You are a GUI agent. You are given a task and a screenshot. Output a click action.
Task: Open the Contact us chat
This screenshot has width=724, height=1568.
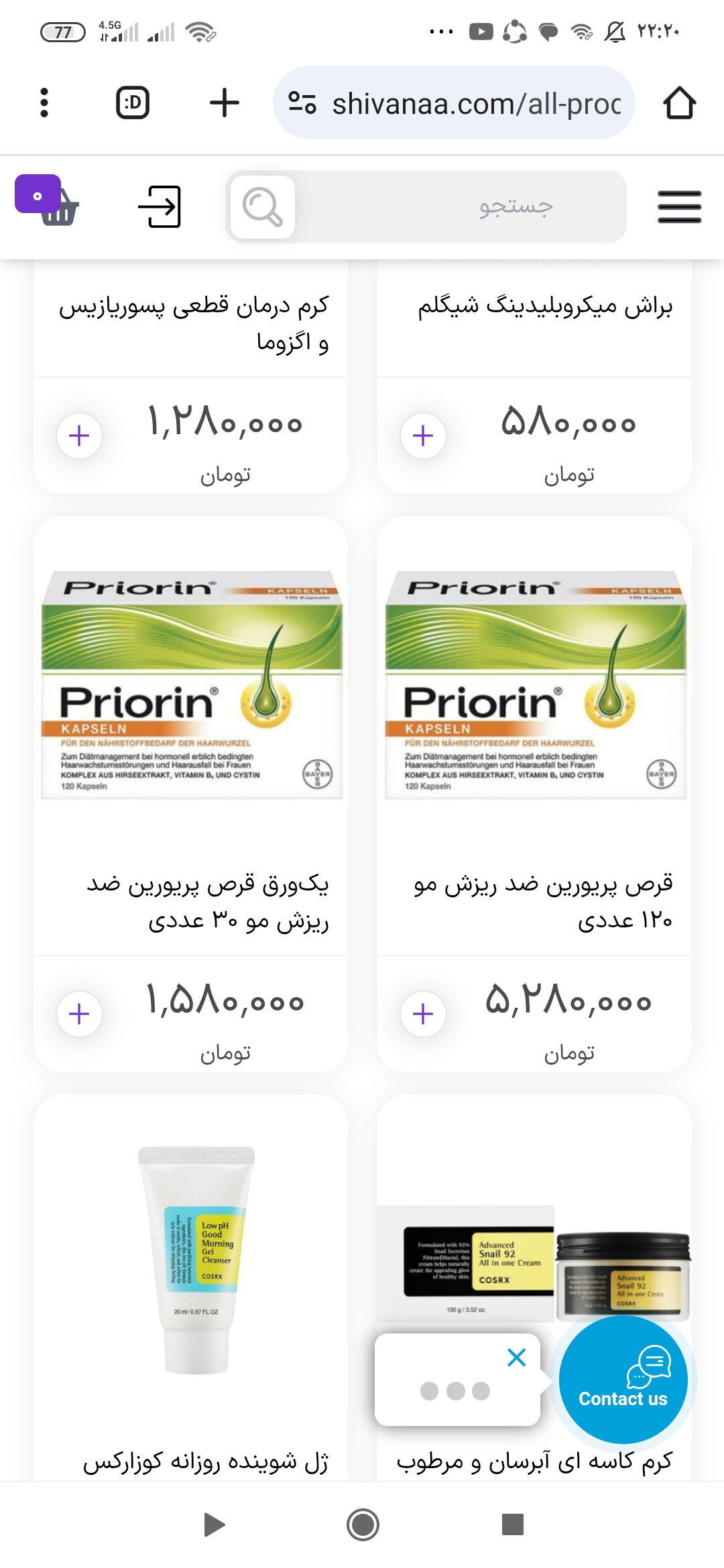point(623,1380)
